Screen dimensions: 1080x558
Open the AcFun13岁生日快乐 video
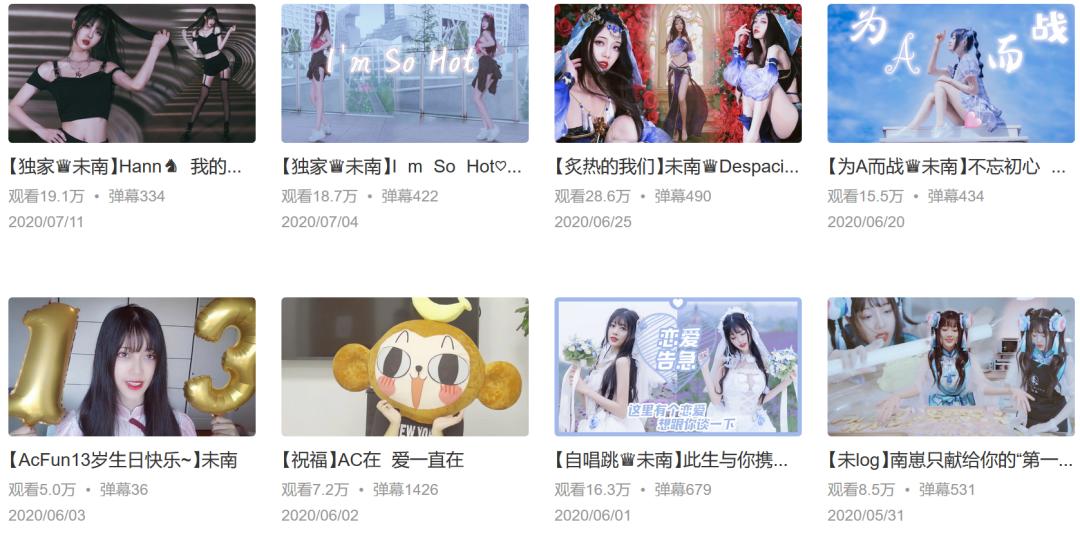click(131, 367)
